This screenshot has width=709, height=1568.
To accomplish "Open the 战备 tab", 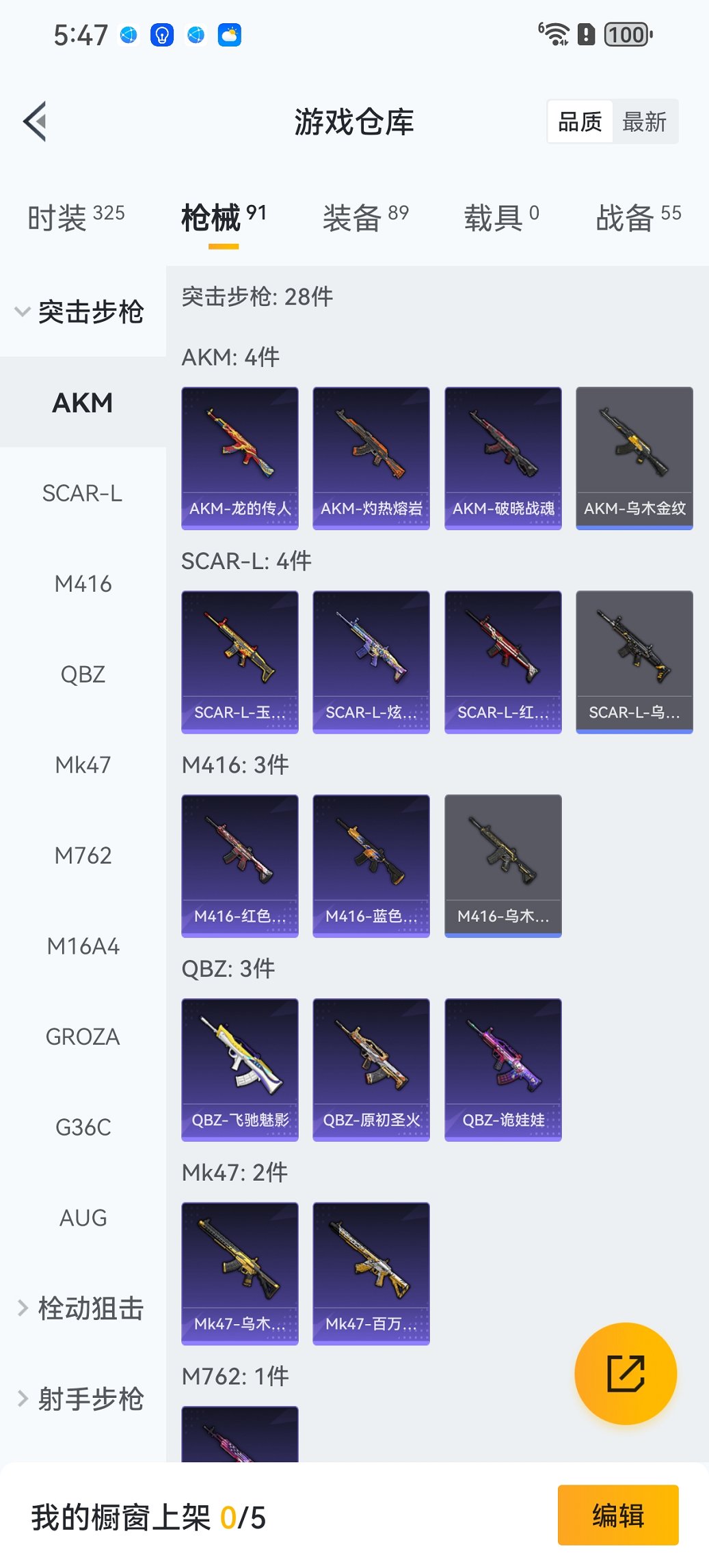I will 638,218.
